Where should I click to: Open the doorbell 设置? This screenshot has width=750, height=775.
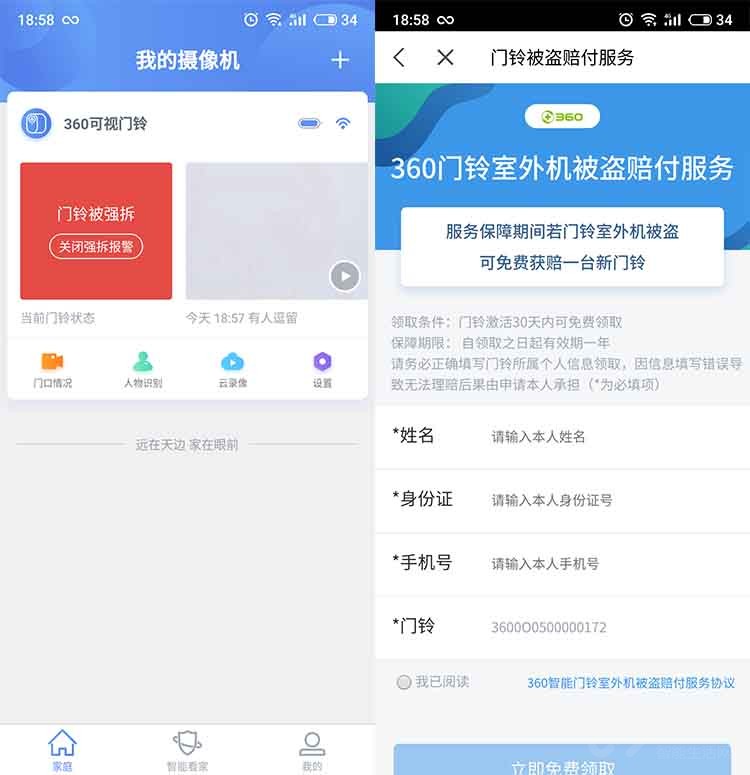point(322,369)
